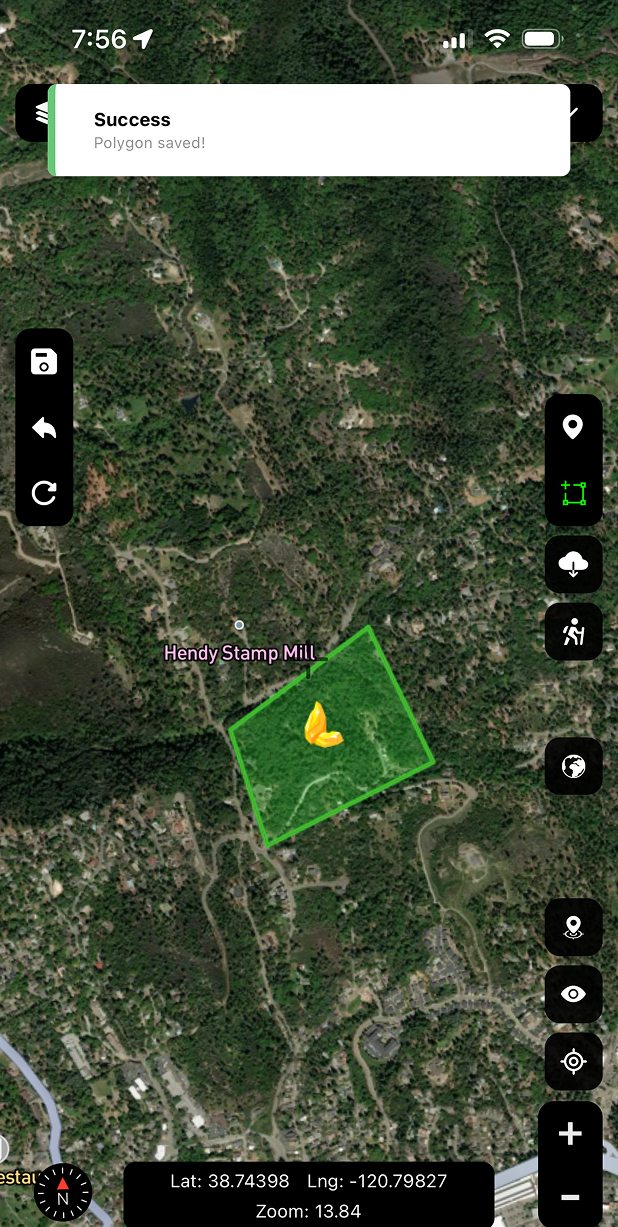Select the Hendy Stamp Mill map label
Image resolution: width=618 pixels, height=1227 pixels.
[239, 653]
